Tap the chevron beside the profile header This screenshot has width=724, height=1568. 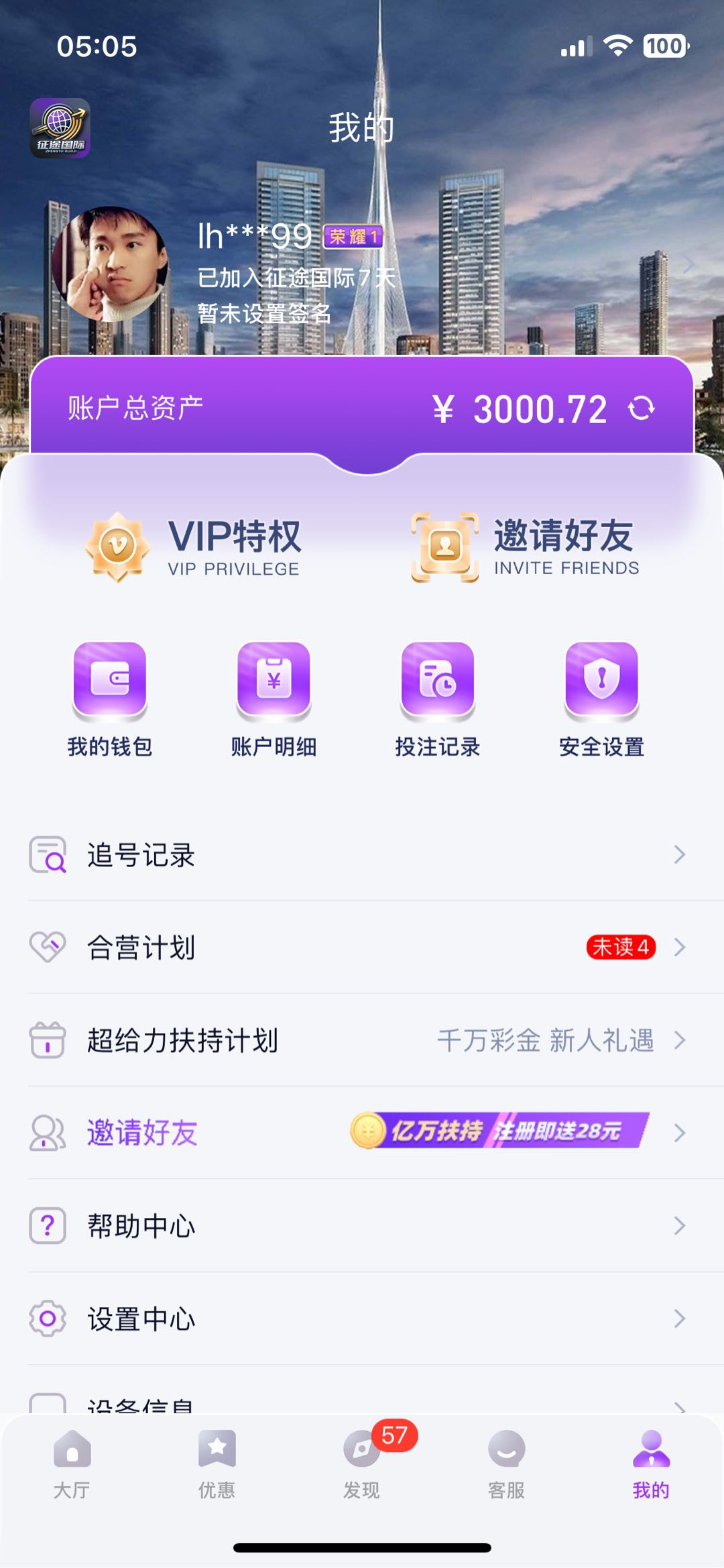coord(688,266)
